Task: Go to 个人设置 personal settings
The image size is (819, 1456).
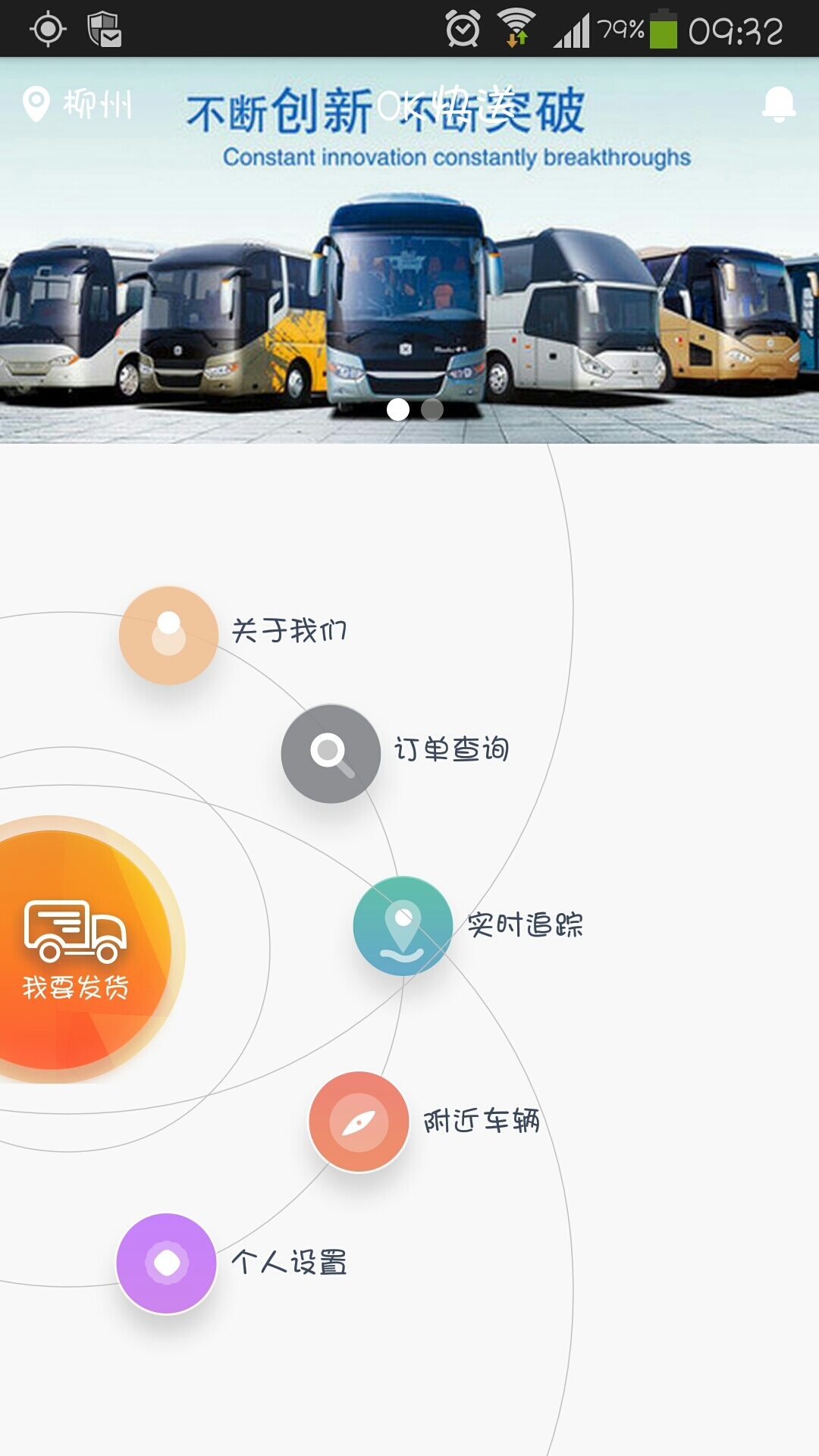Action: point(167,1263)
